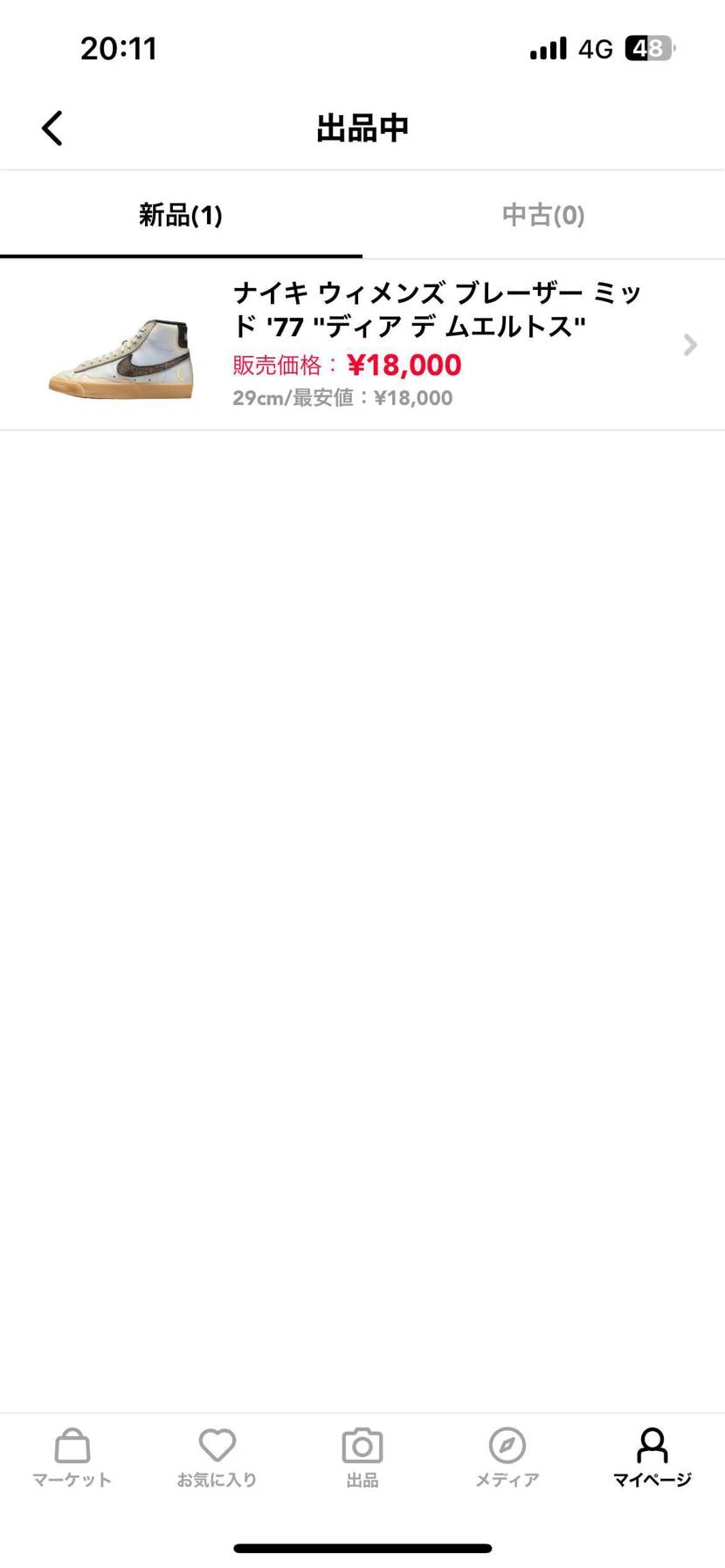725x1568 pixels.
Task: Switch to the 中古(0) tab
Action: click(542, 216)
